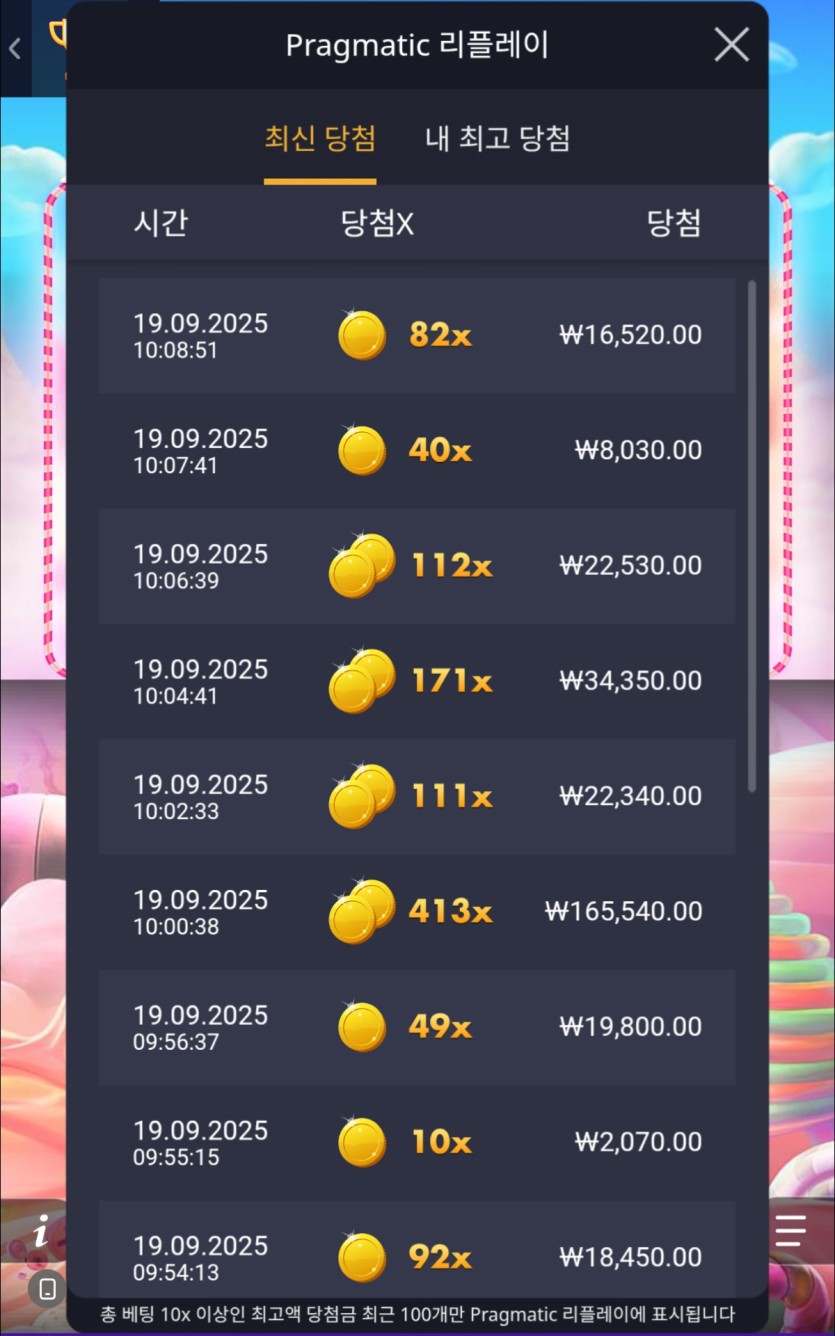Select the 10x win replay at 09:55:15
835x1336 pixels.
pyautogui.click(x=417, y=1142)
